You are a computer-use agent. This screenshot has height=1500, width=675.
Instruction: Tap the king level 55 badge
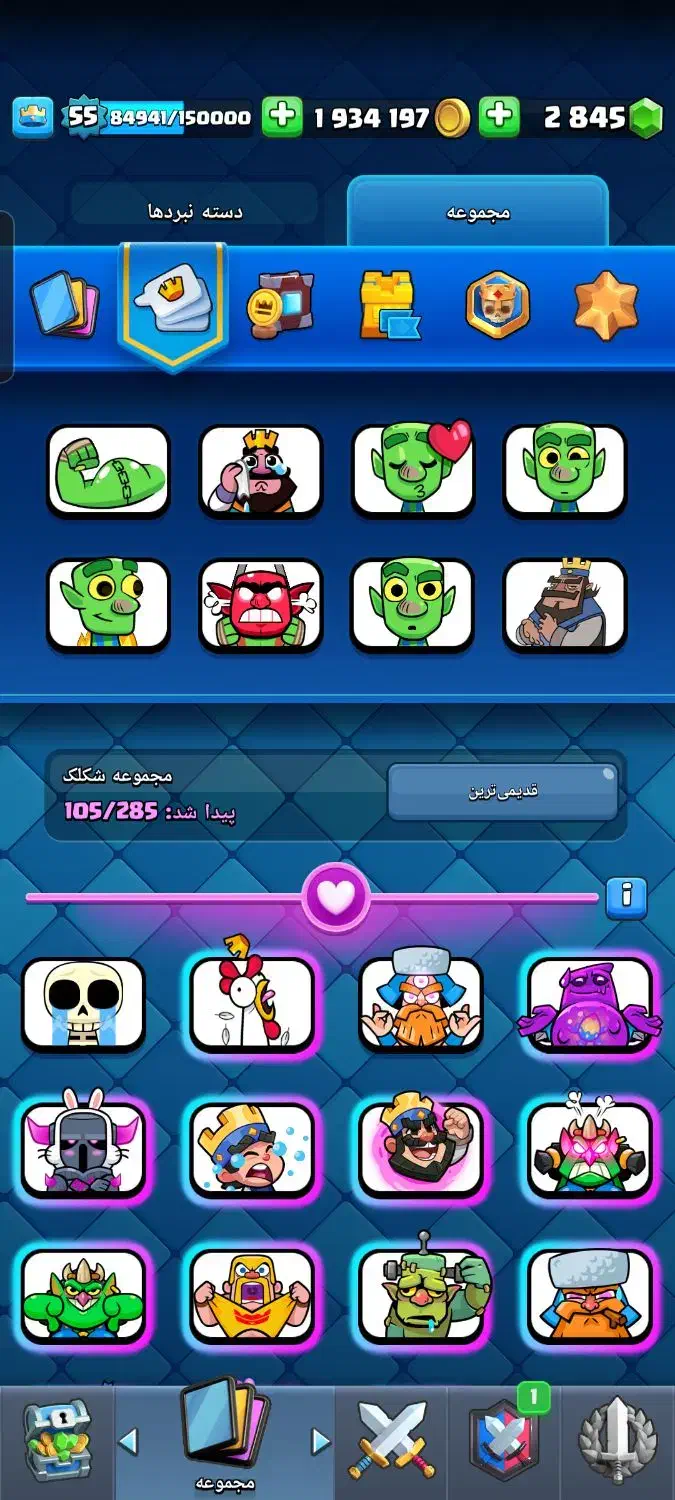(x=83, y=118)
